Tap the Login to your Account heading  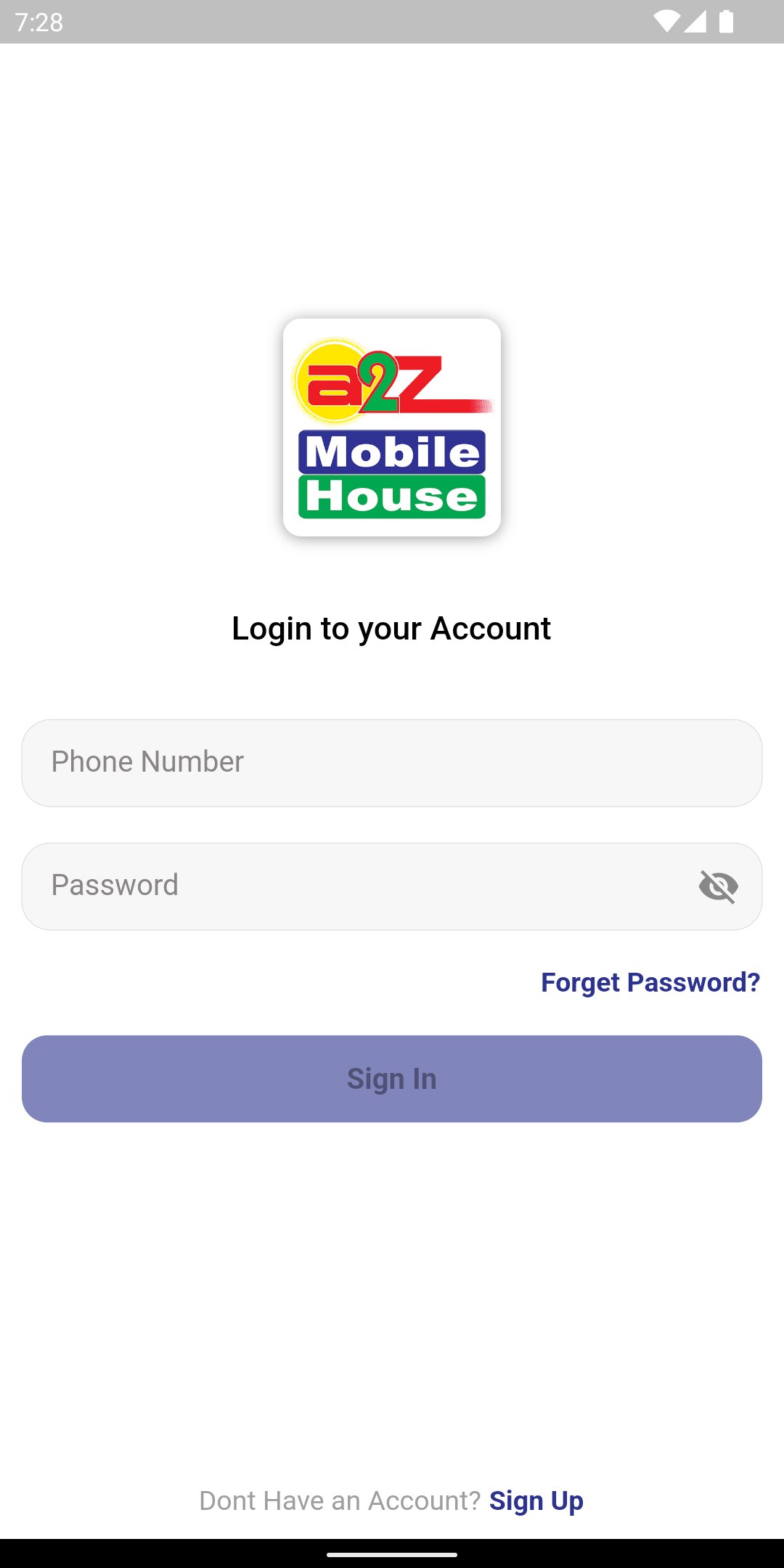pyautogui.click(x=391, y=629)
